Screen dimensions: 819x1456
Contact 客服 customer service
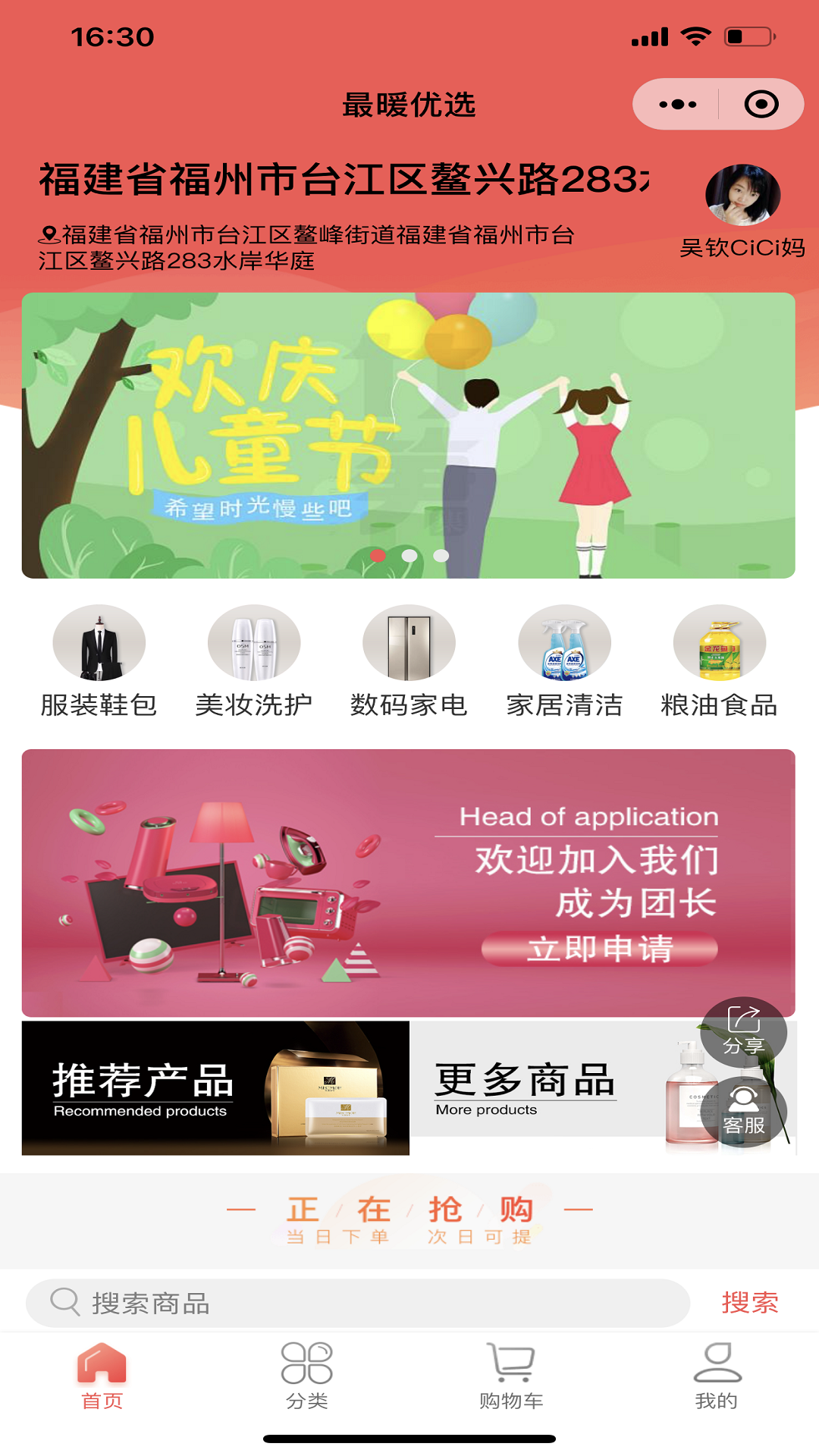coord(743,1111)
